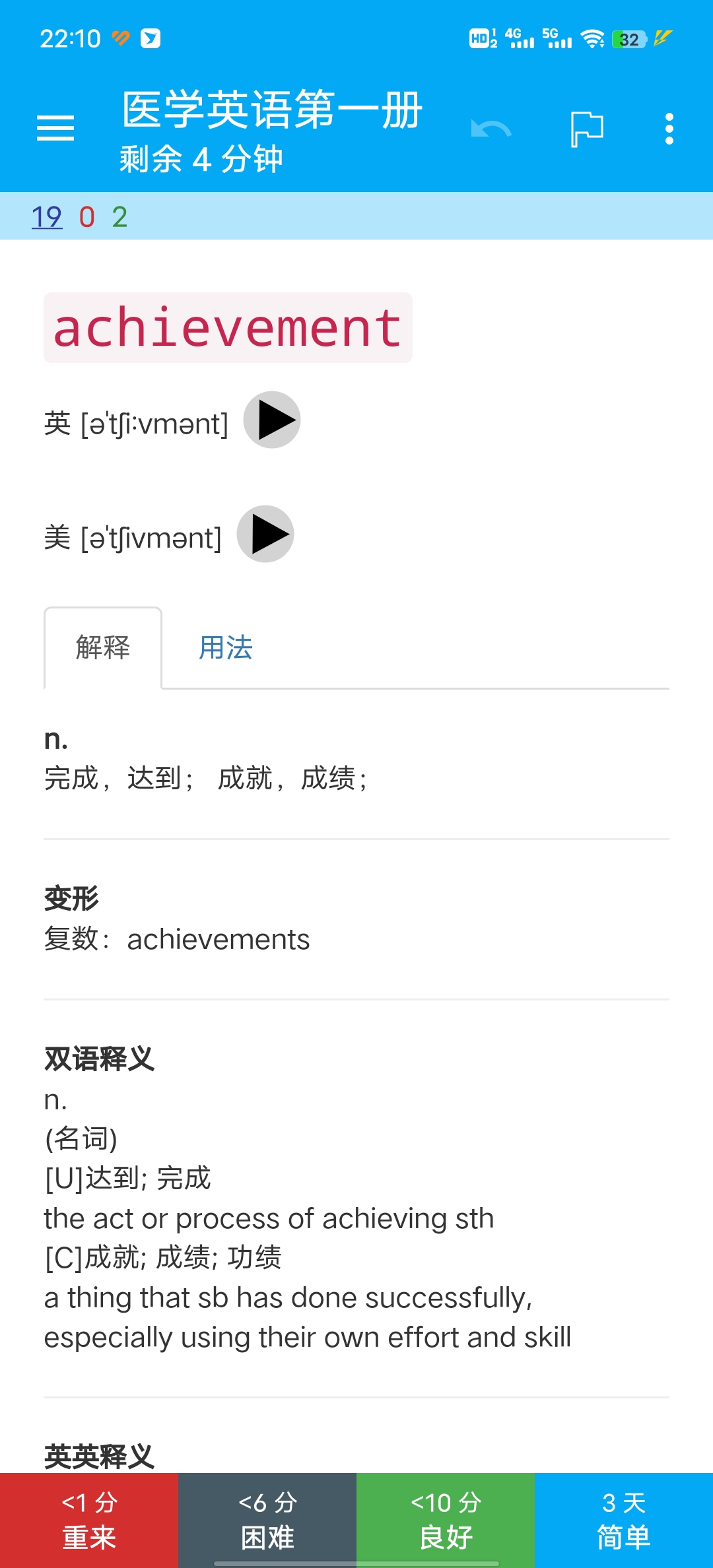Switch to the 用法 tab
This screenshot has height=1568, width=713.
tap(226, 647)
